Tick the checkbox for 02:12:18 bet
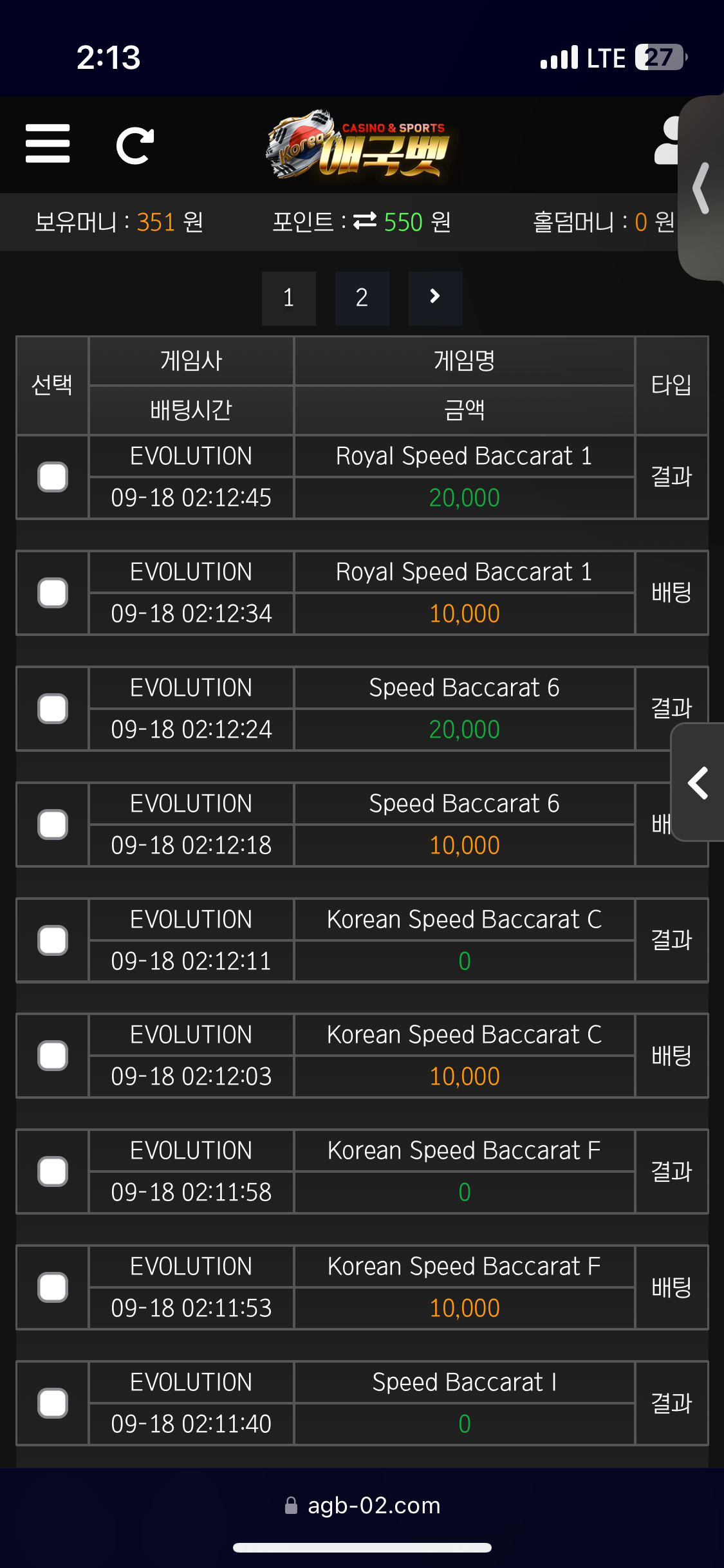The image size is (724, 1568). click(53, 825)
